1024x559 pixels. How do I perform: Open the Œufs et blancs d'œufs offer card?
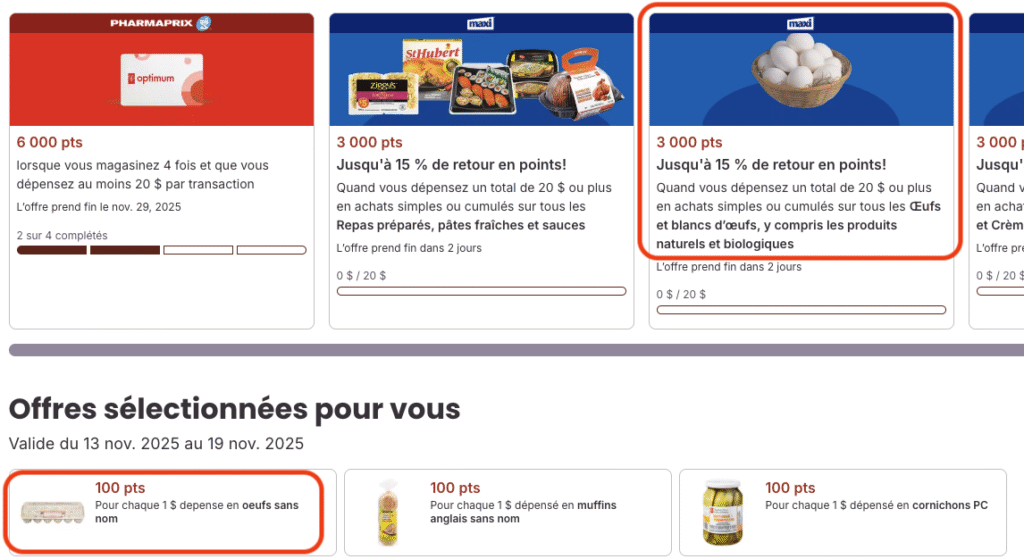[x=801, y=170]
